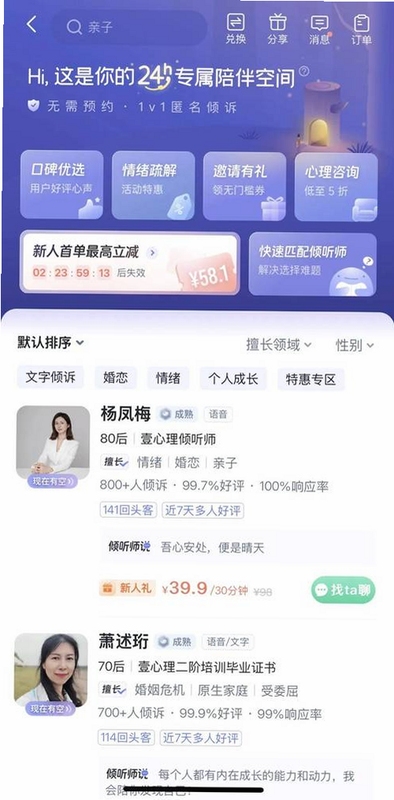Open the 情绪疏解 card
The image size is (394, 800).
[153, 185]
